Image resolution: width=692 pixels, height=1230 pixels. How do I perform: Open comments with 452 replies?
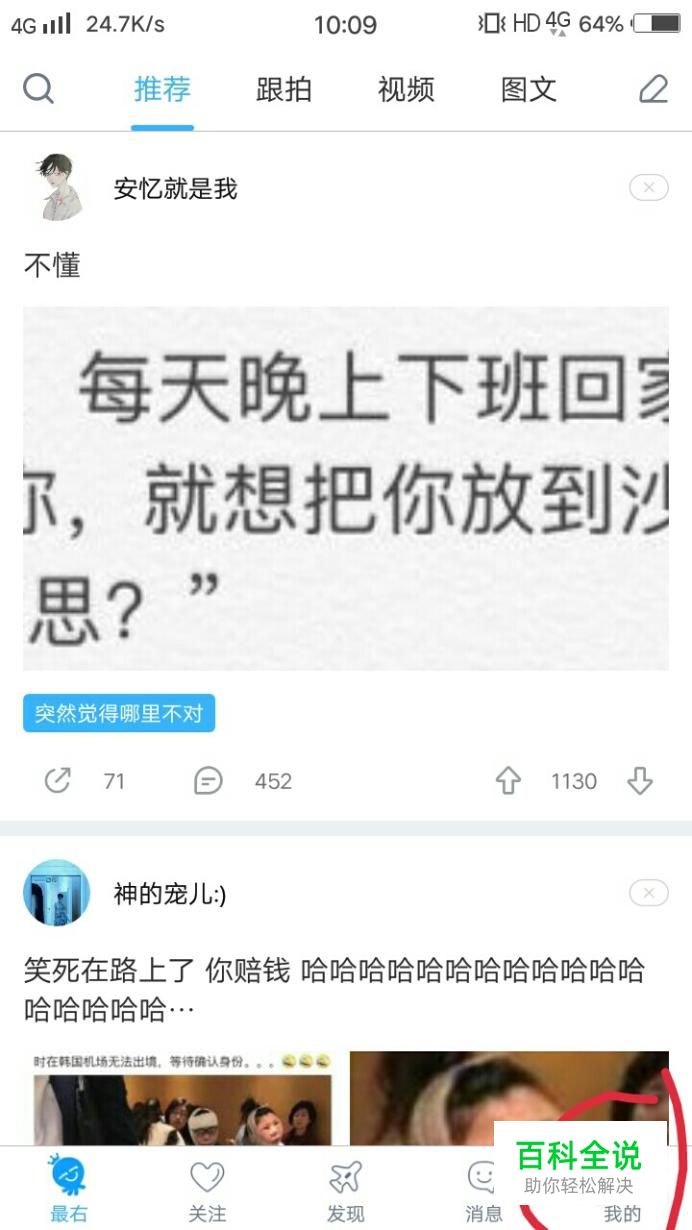[x=208, y=781]
